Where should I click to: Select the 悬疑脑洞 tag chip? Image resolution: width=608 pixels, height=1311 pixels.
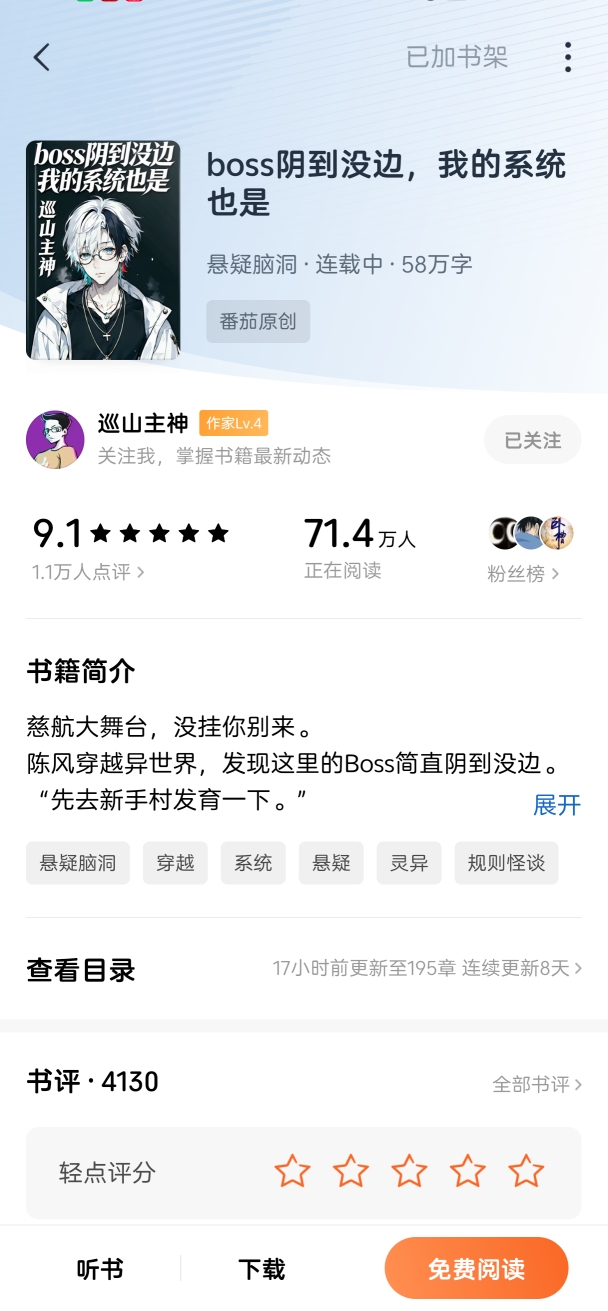point(78,863)
